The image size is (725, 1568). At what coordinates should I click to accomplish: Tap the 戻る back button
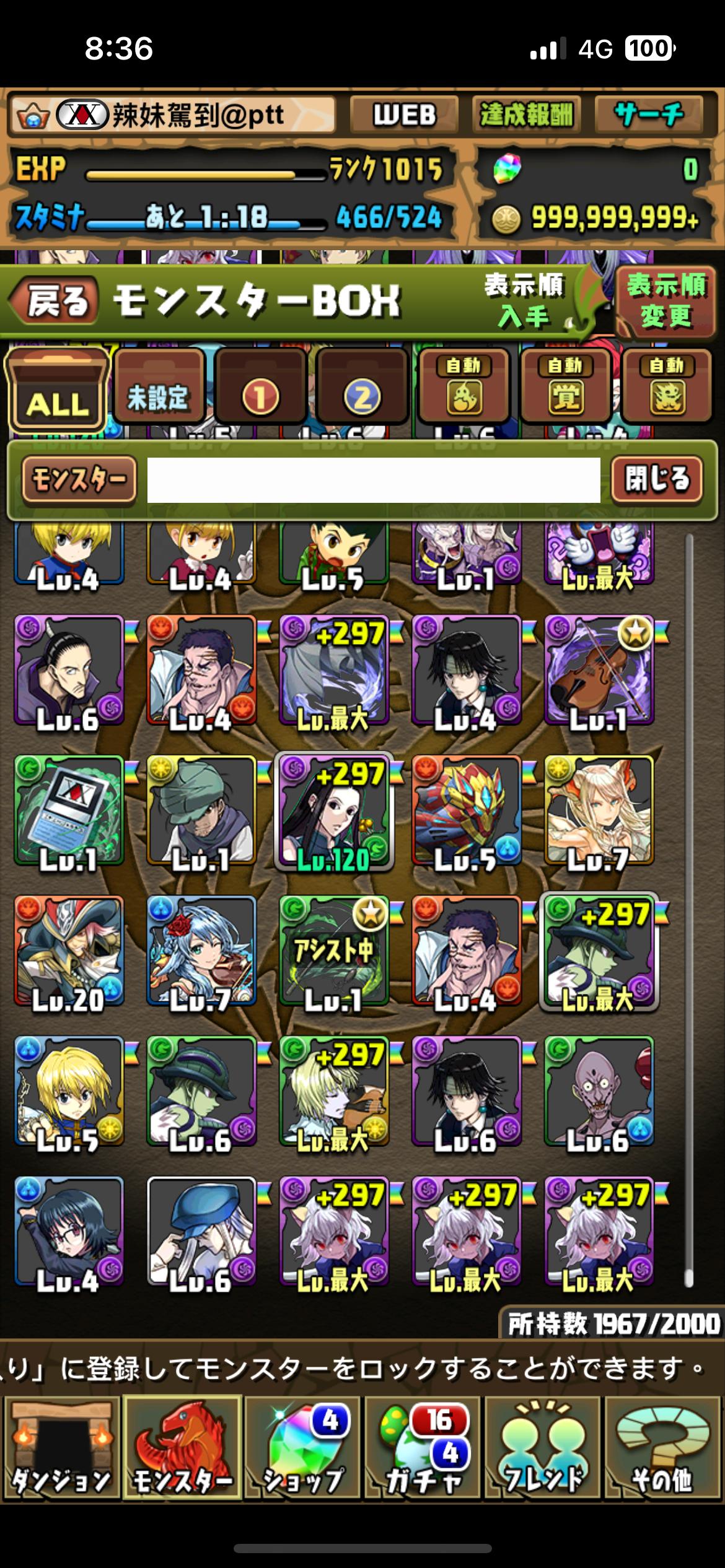(x=56, y=302)
